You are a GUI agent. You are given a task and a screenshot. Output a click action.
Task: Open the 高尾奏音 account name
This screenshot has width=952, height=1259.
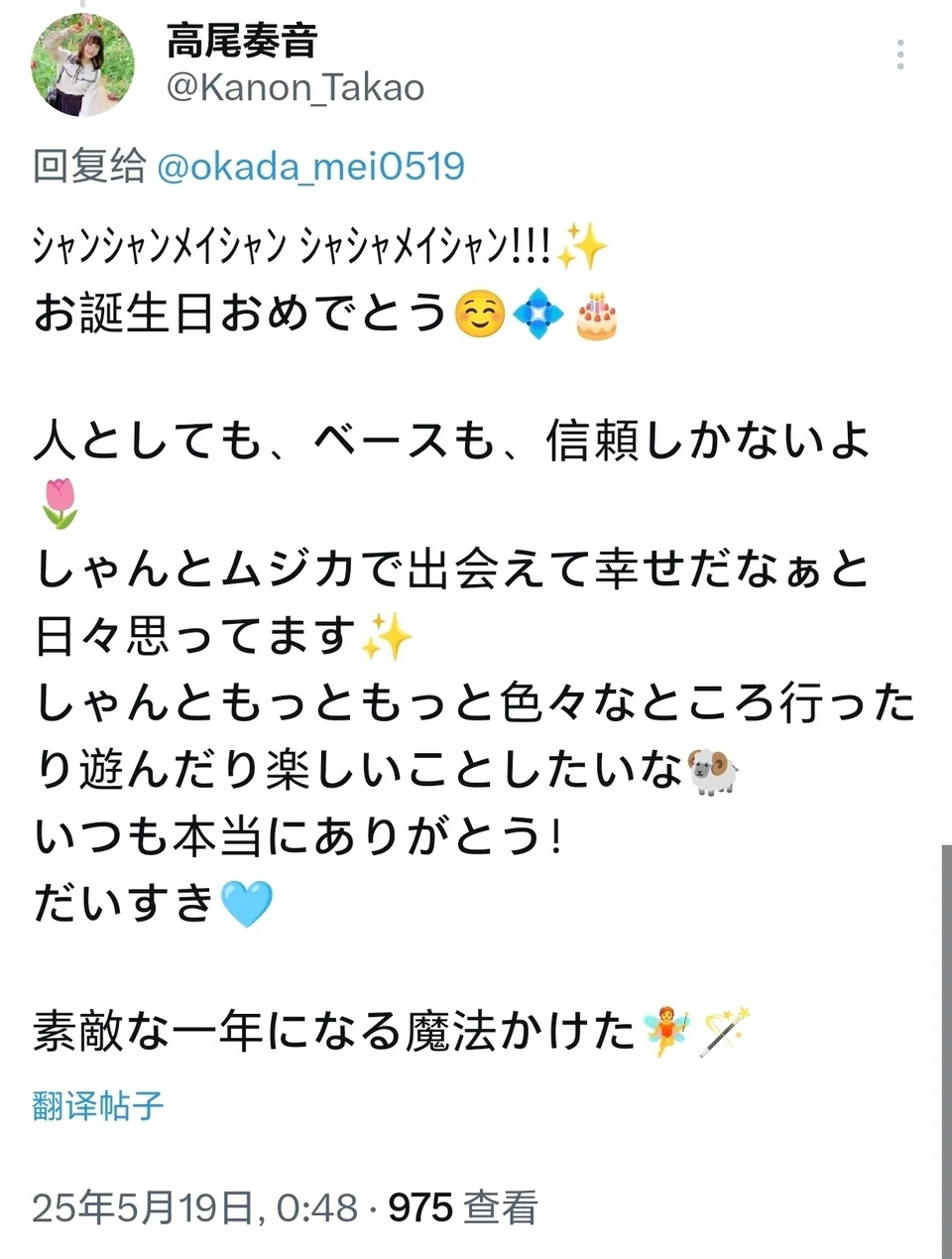click(x=241, y=41)
